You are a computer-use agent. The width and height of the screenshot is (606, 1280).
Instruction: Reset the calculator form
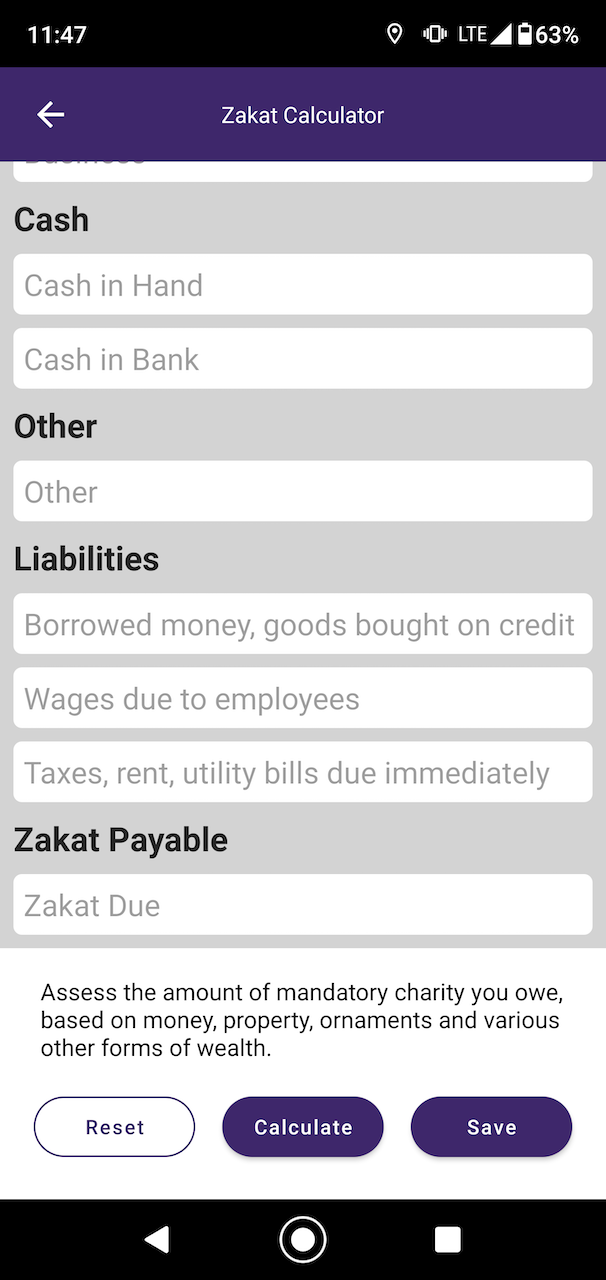(x=114, y=1127)
